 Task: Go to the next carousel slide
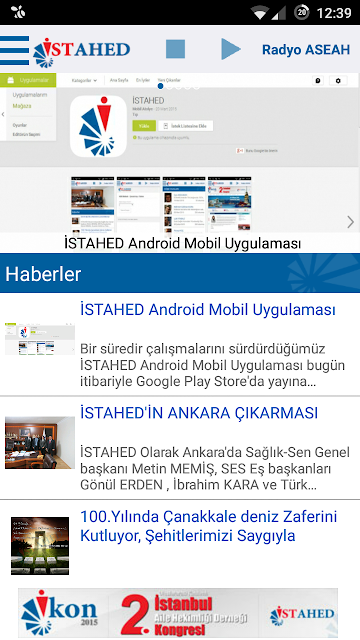pos(351,222)
